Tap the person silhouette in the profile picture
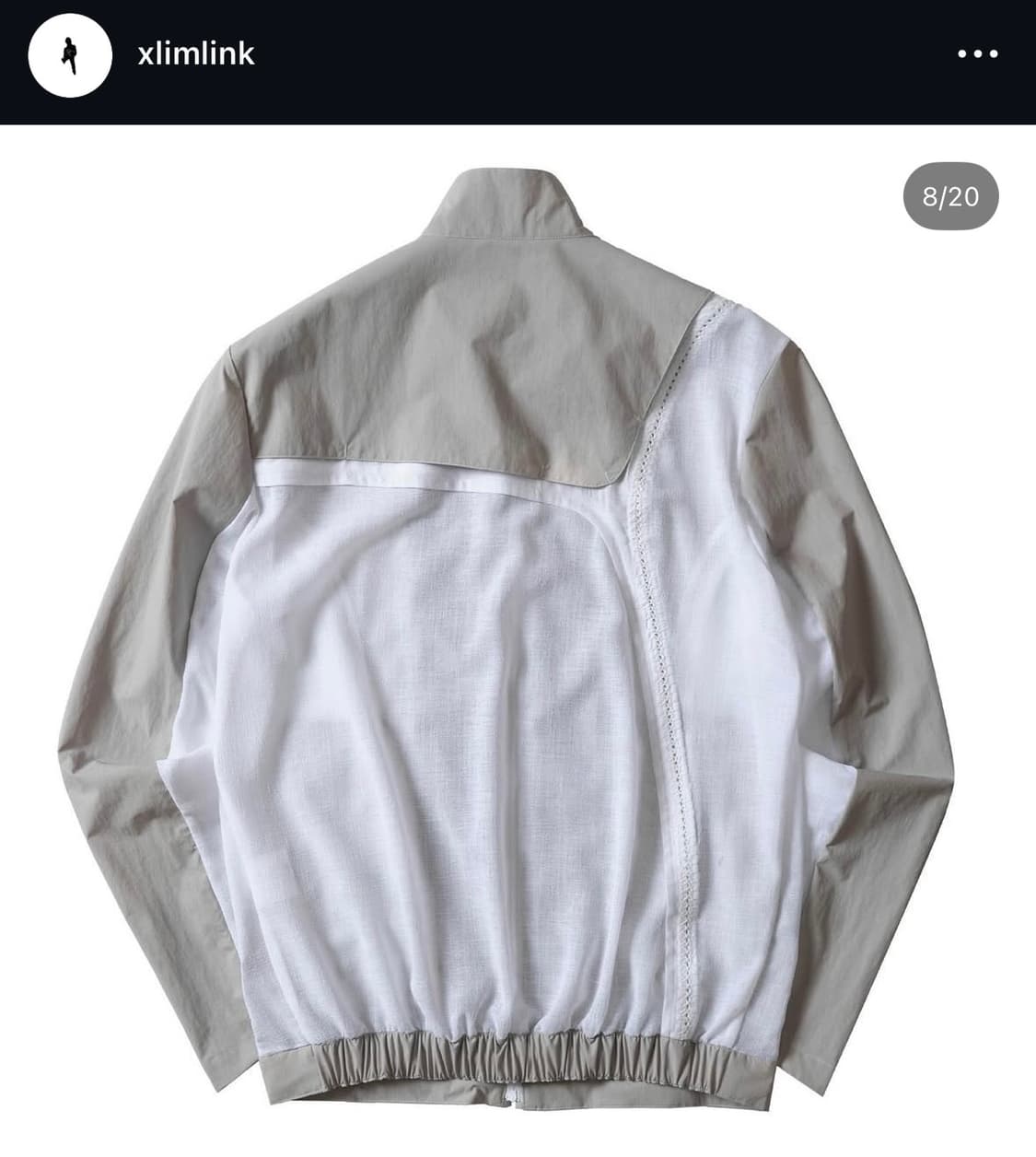Screen dimensions: 1036x1157 (x=67, y=54)
